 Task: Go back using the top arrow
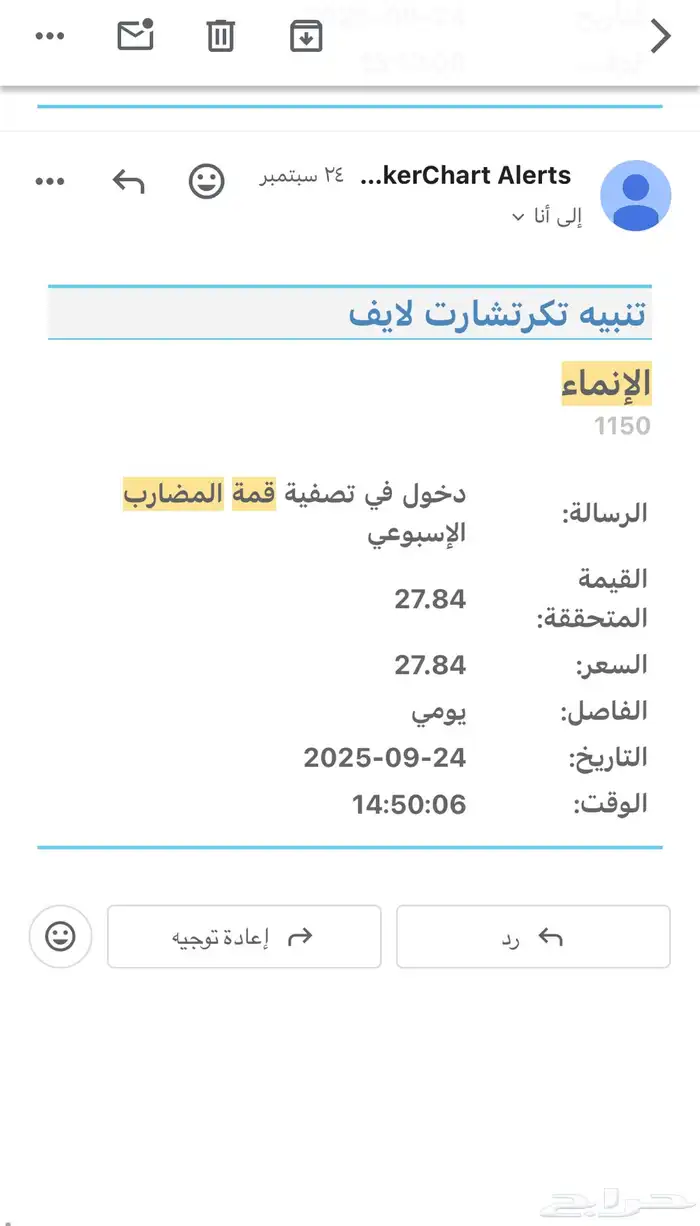[659, 36]
